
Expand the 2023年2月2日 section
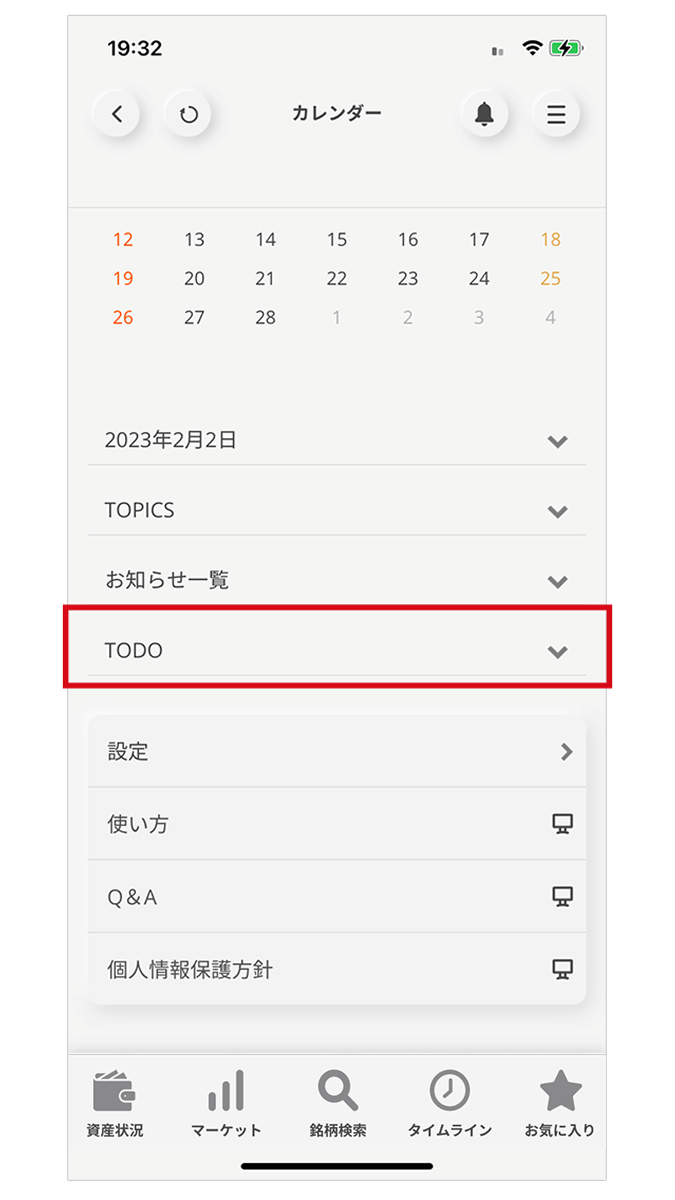click(x=337, y=441)
